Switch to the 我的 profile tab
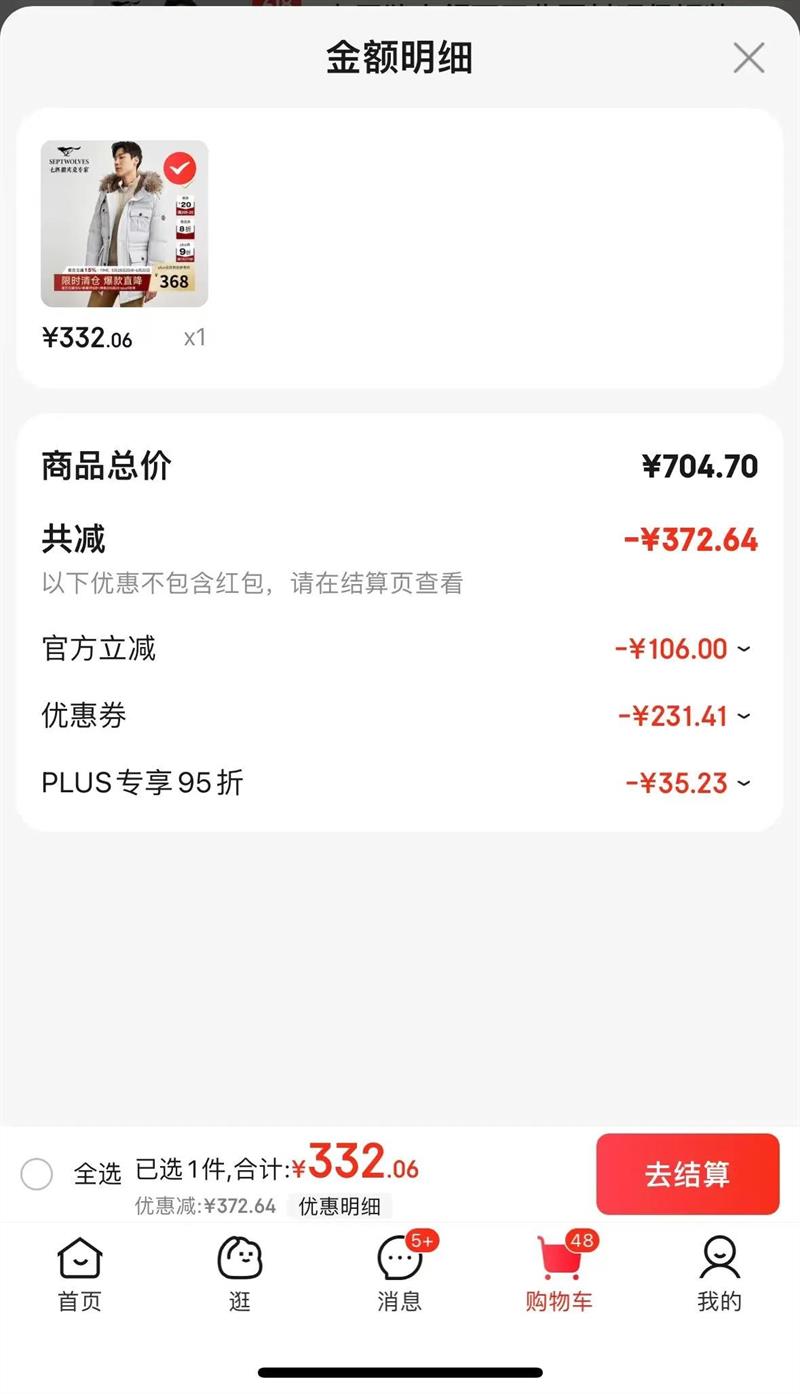Screen dimensions: 800x1394 pos(719,1274)
